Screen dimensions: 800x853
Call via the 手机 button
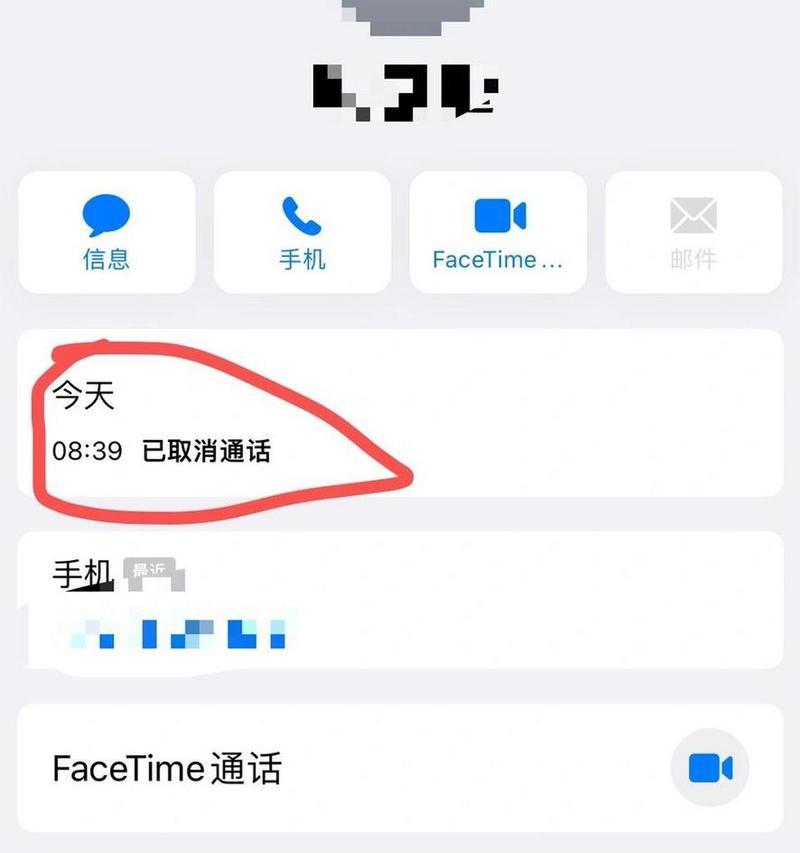pyautogui.click(x=302, y=232)
